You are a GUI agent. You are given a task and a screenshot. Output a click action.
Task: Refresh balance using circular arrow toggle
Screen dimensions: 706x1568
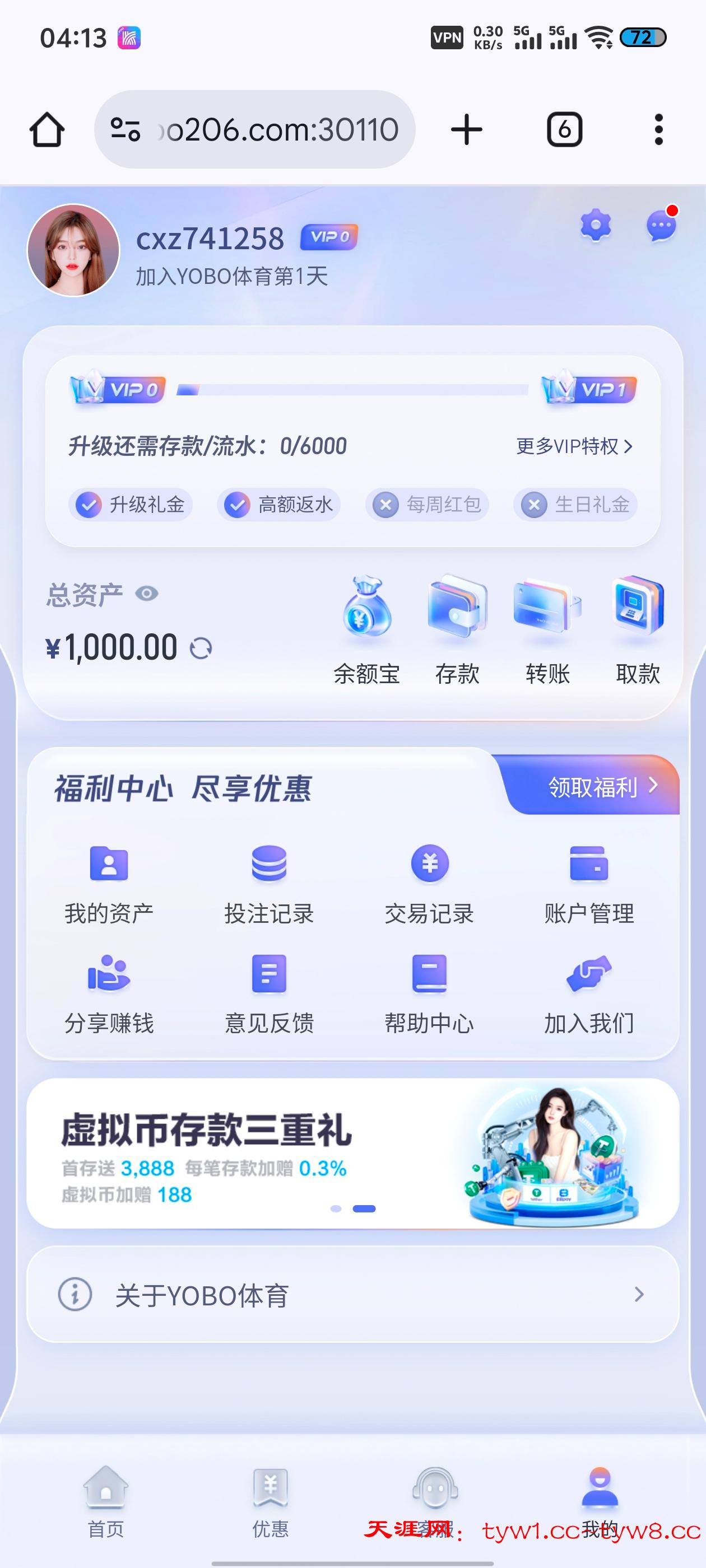[201, 649]
